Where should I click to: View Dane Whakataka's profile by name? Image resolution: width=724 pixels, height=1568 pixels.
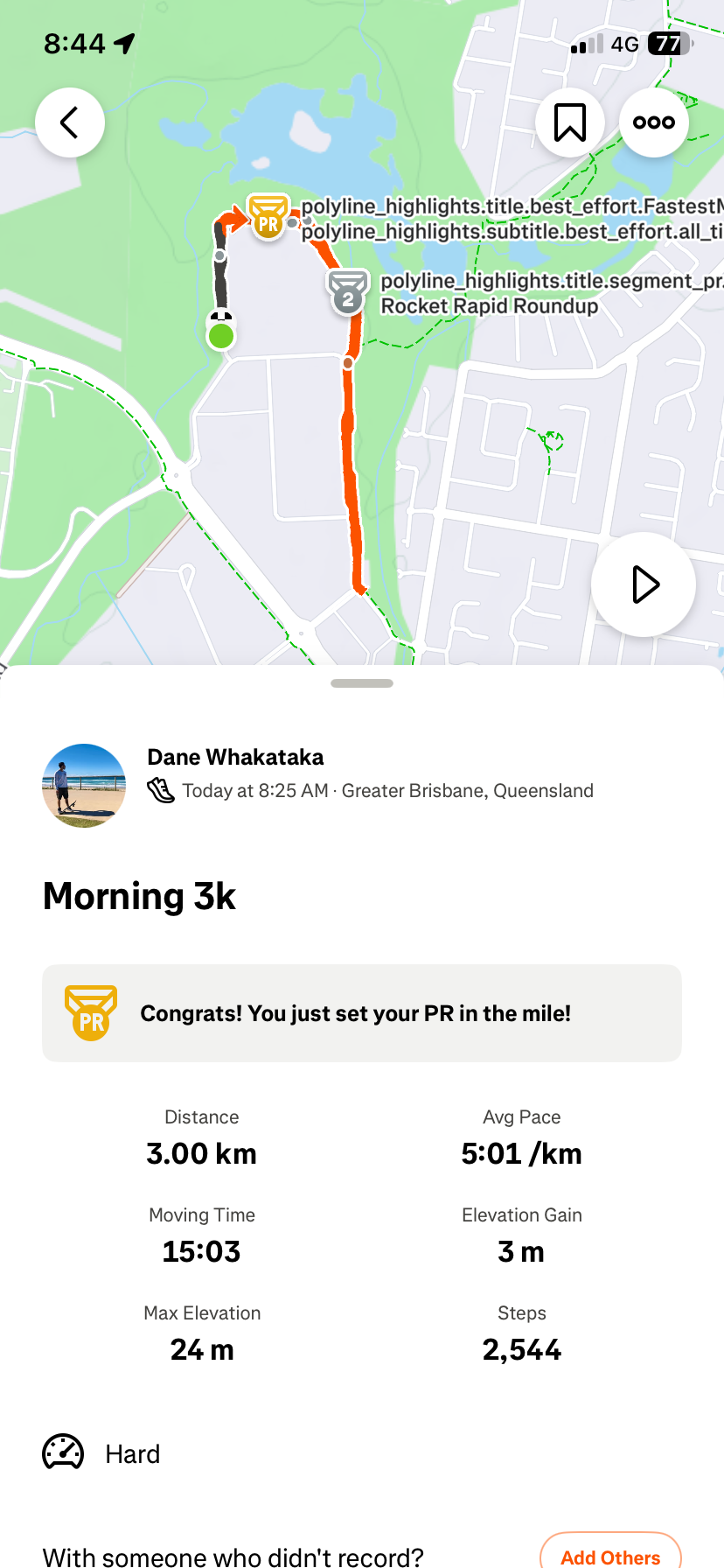click(x=235, y=757)
